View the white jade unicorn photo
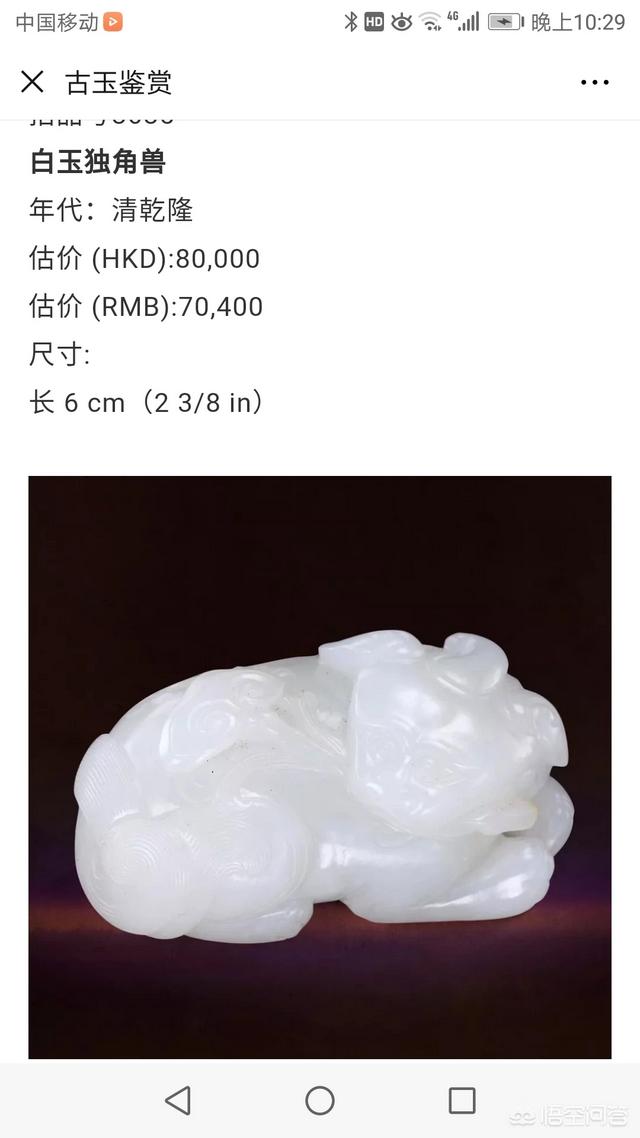This screenshot has width=640, height=1138. [320, 765]
